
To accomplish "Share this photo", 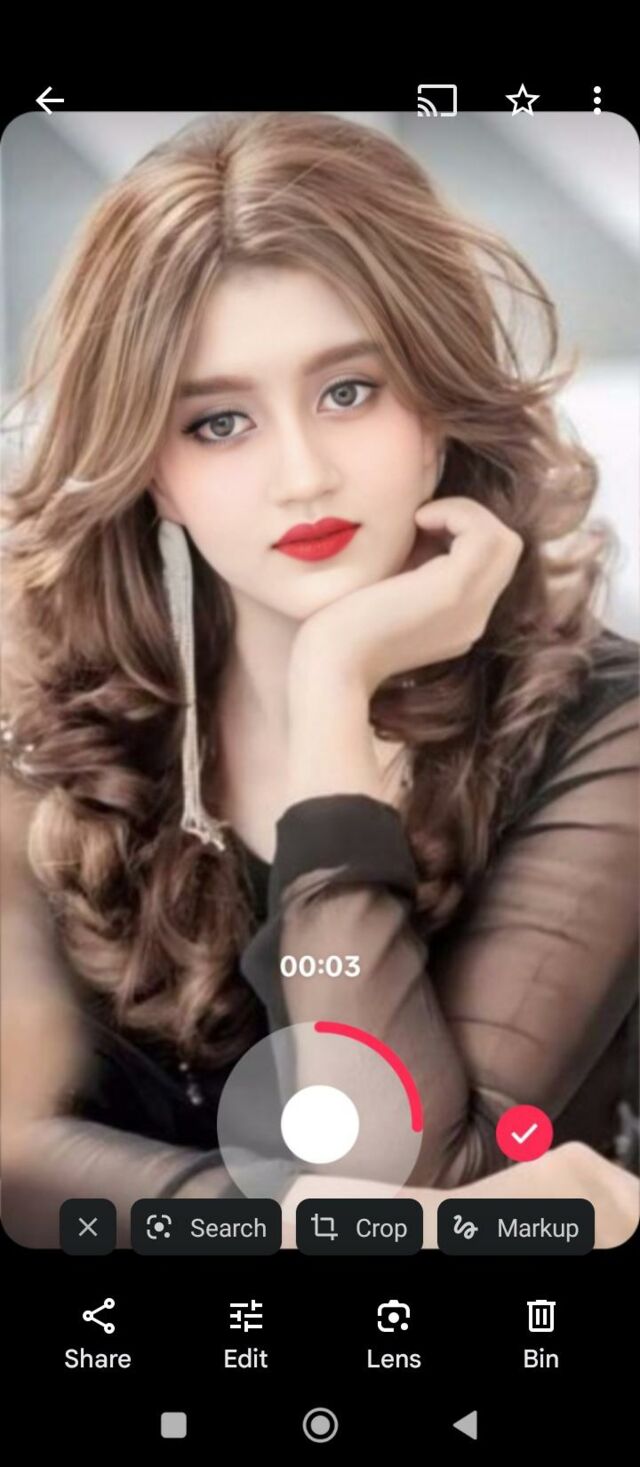I will coord(98,1334).
